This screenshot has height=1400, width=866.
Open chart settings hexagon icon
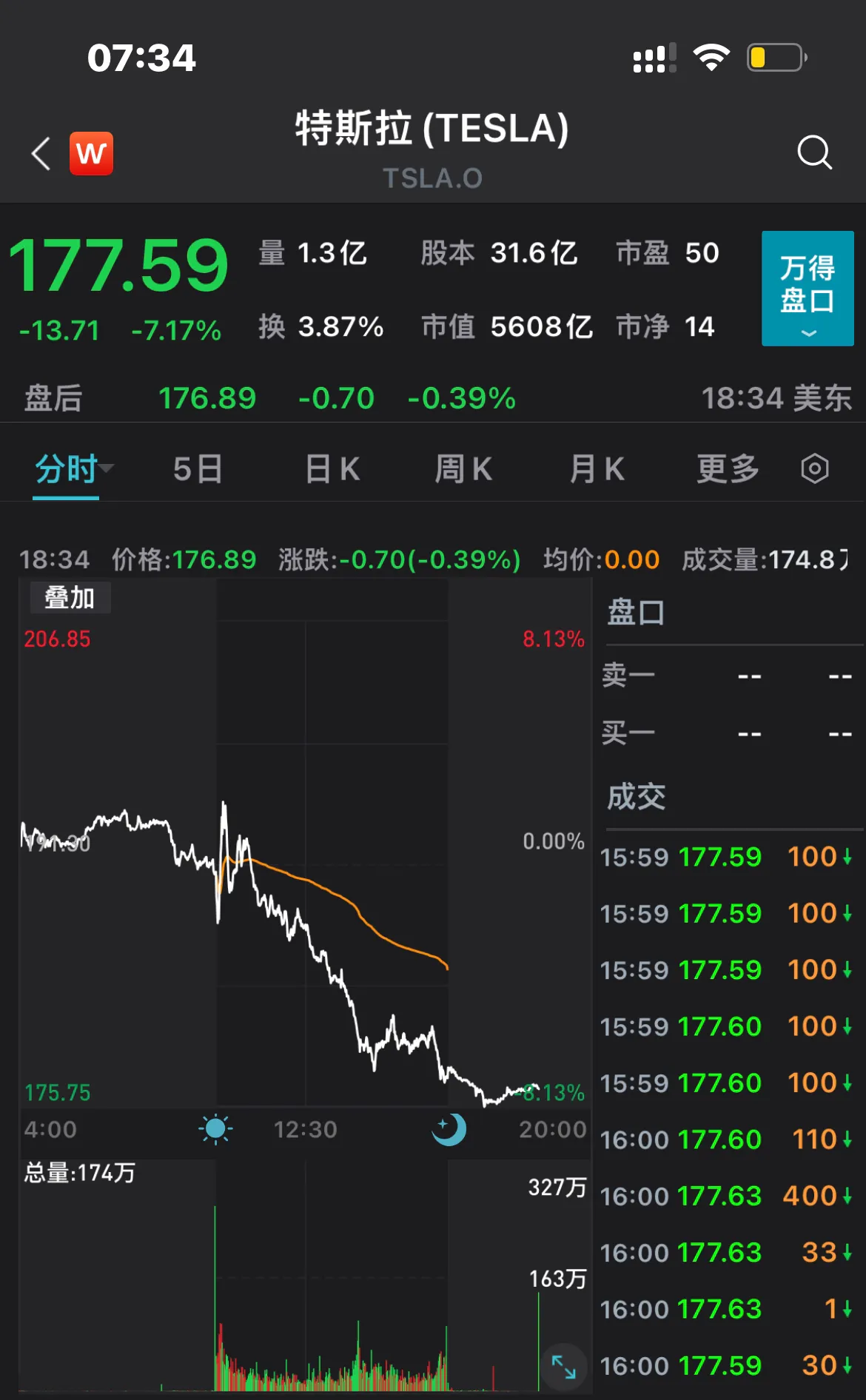coord(815,468)
